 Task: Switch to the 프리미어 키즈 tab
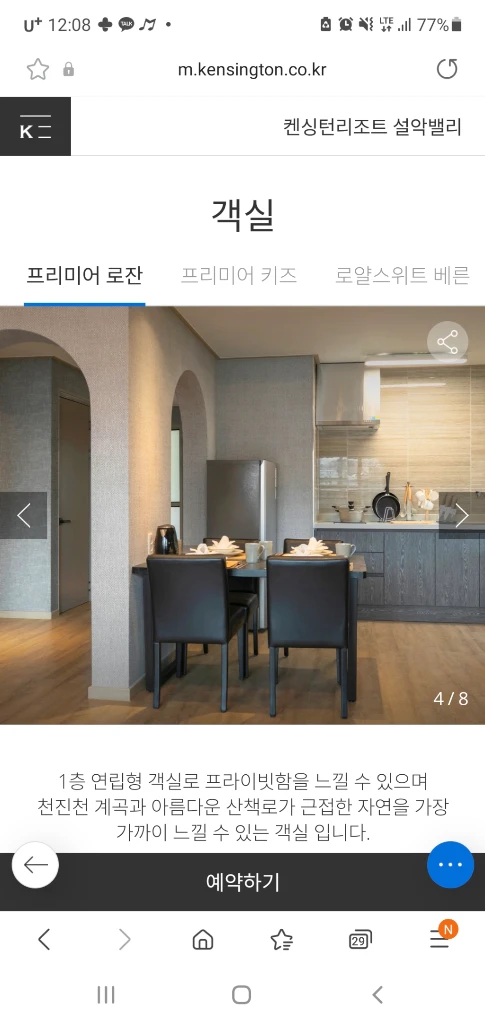click(239, 276)
